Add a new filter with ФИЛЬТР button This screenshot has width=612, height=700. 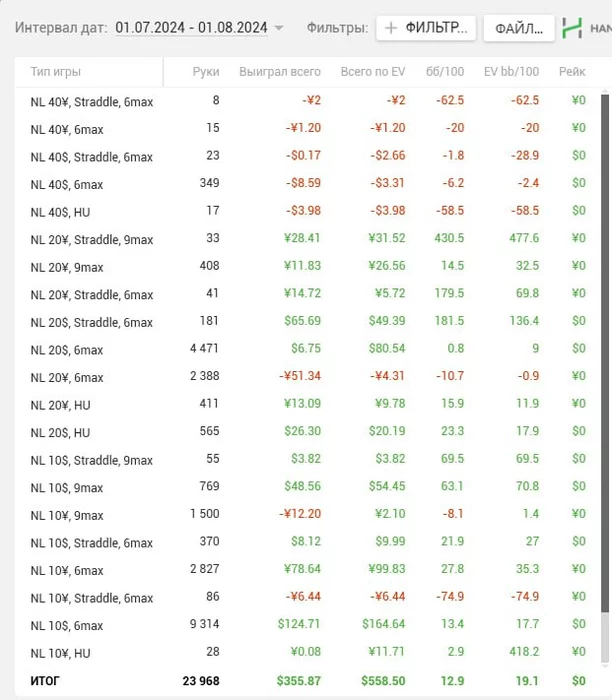click(x=425, y=28)
